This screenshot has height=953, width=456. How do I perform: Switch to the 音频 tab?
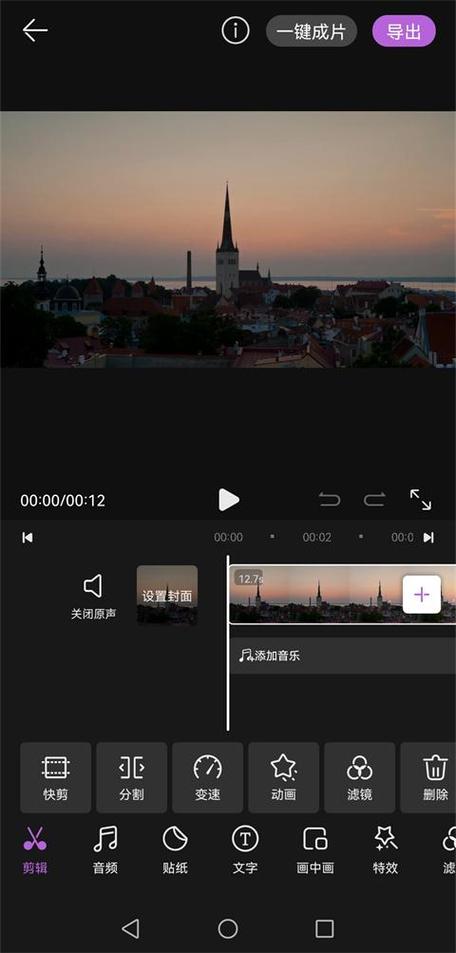point(105,850)
